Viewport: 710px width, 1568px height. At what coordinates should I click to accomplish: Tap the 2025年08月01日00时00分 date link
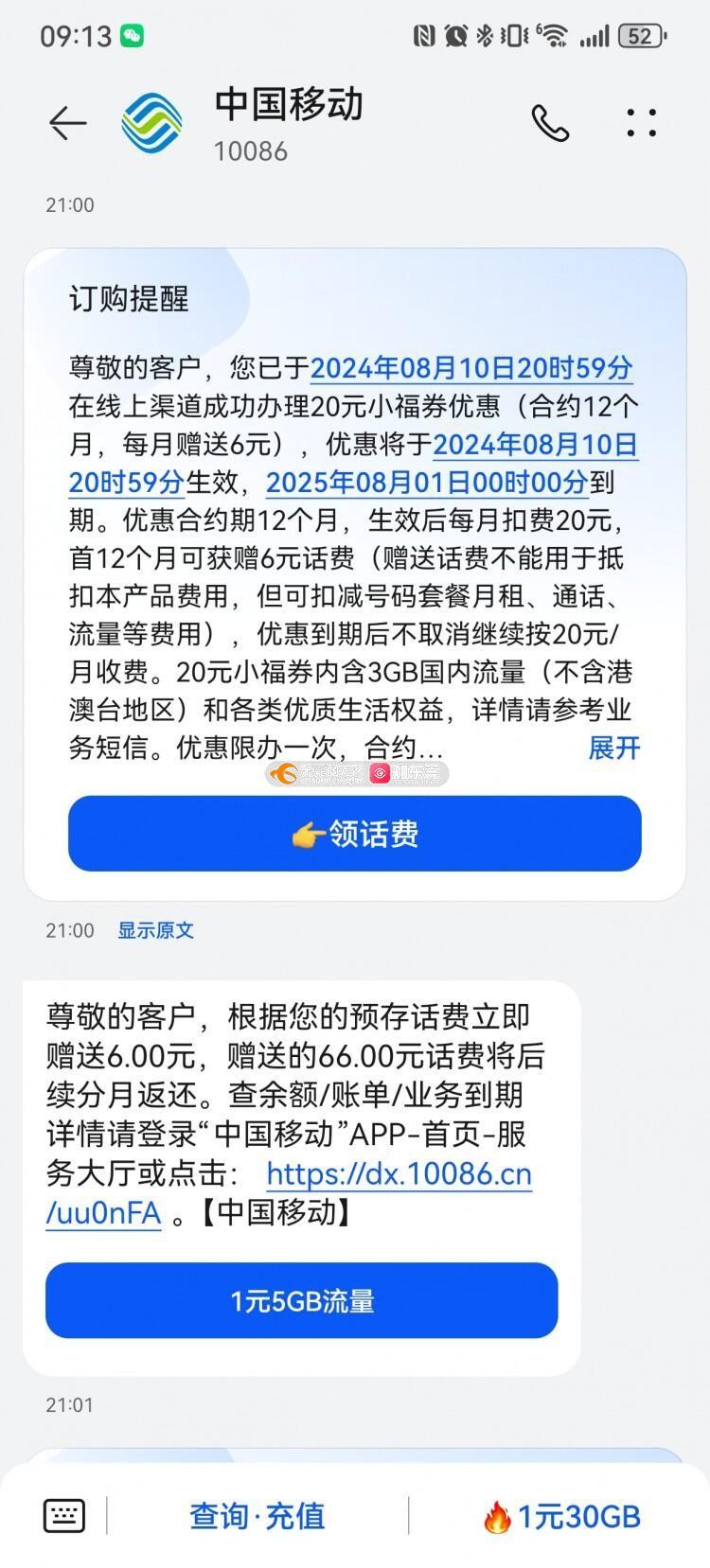point(427,483)
